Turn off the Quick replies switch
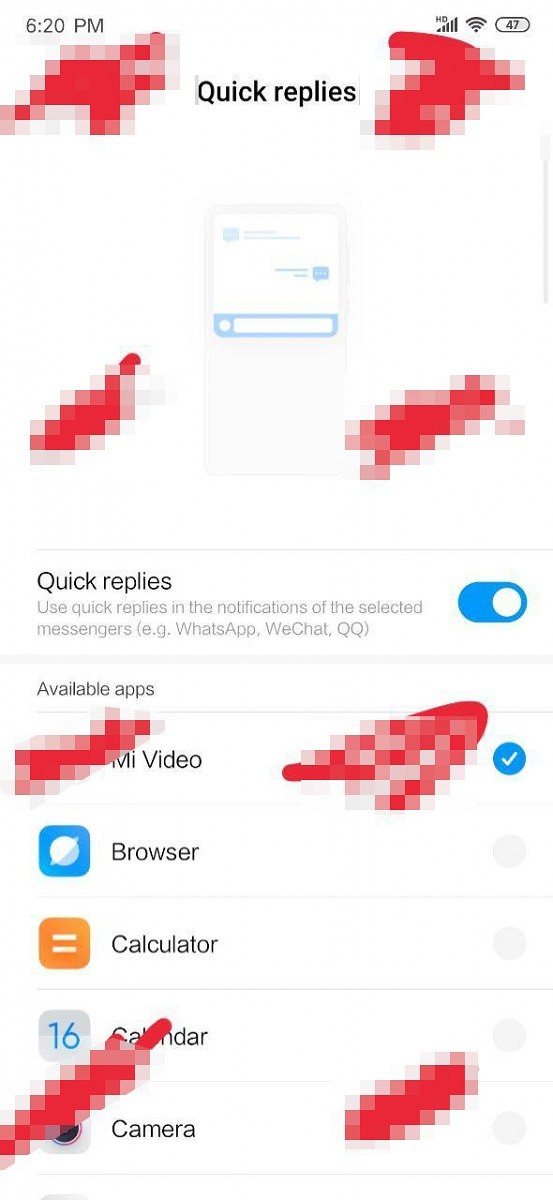Viewport: 553px width, 1200px height. pyautogui.click(x=491, y=603)
